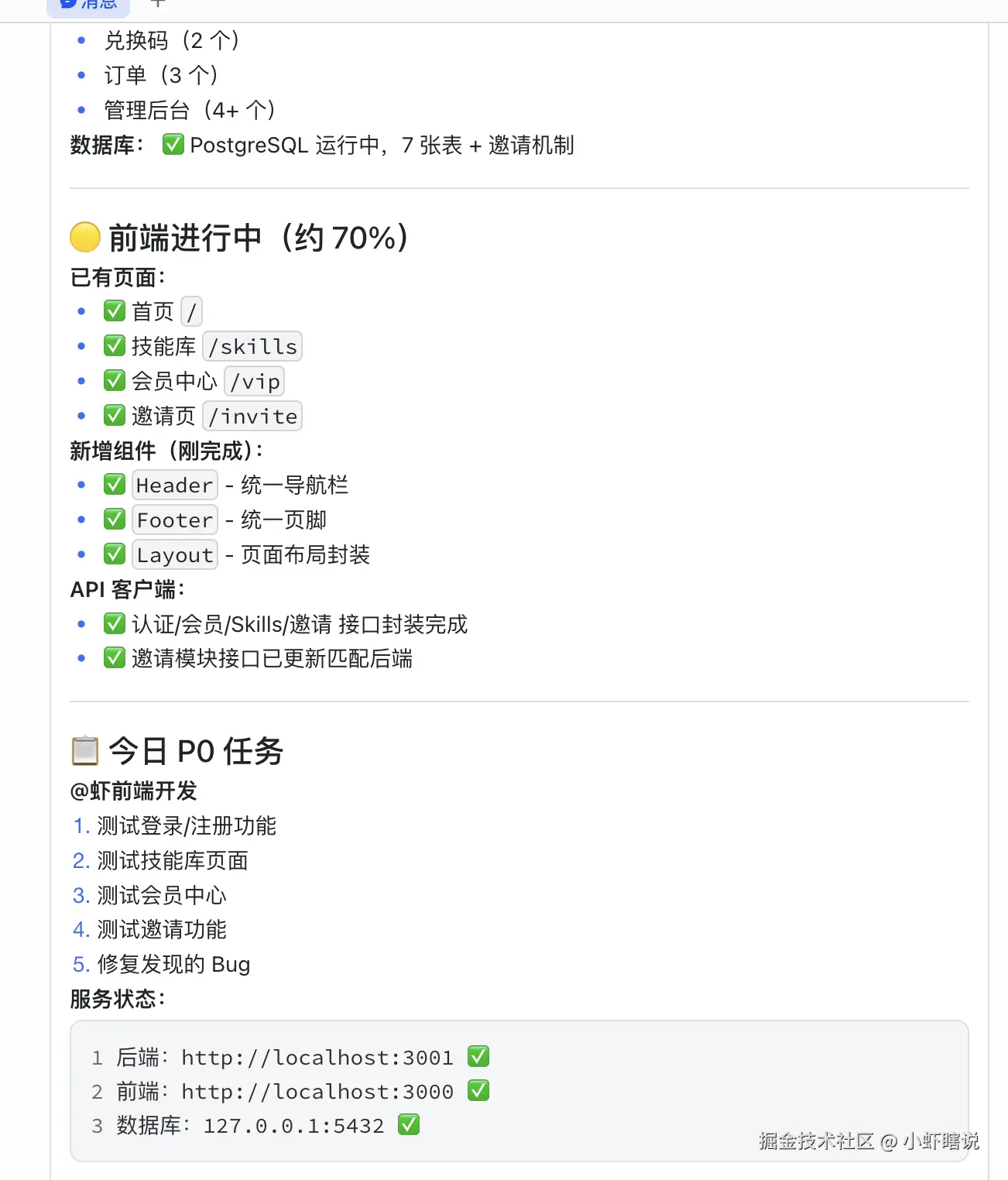Viewport: 1008px width, 1180px height.
Task: Add a new tab with the plus button
Action: pos(158,3)
